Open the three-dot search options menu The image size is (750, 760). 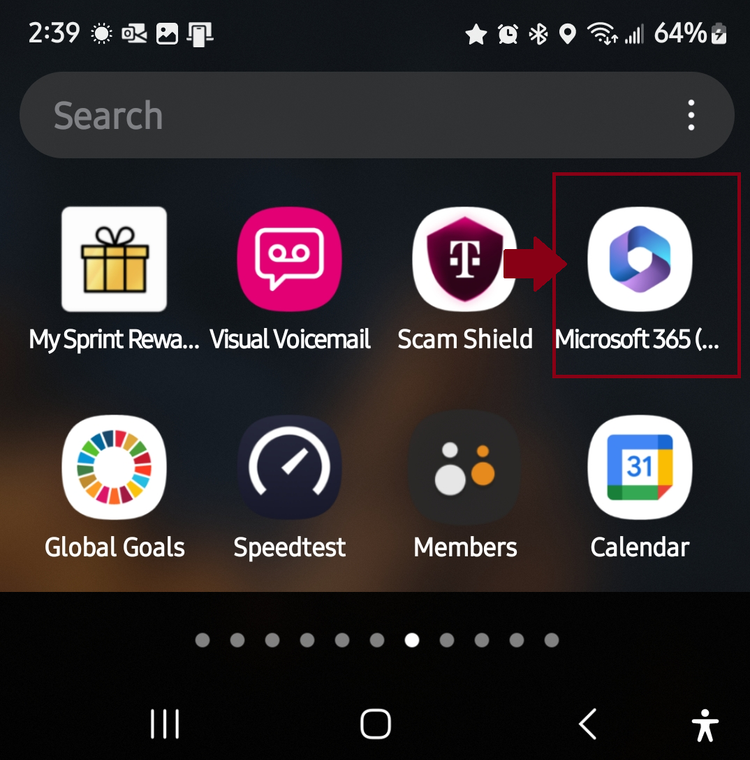coord(691,115)
